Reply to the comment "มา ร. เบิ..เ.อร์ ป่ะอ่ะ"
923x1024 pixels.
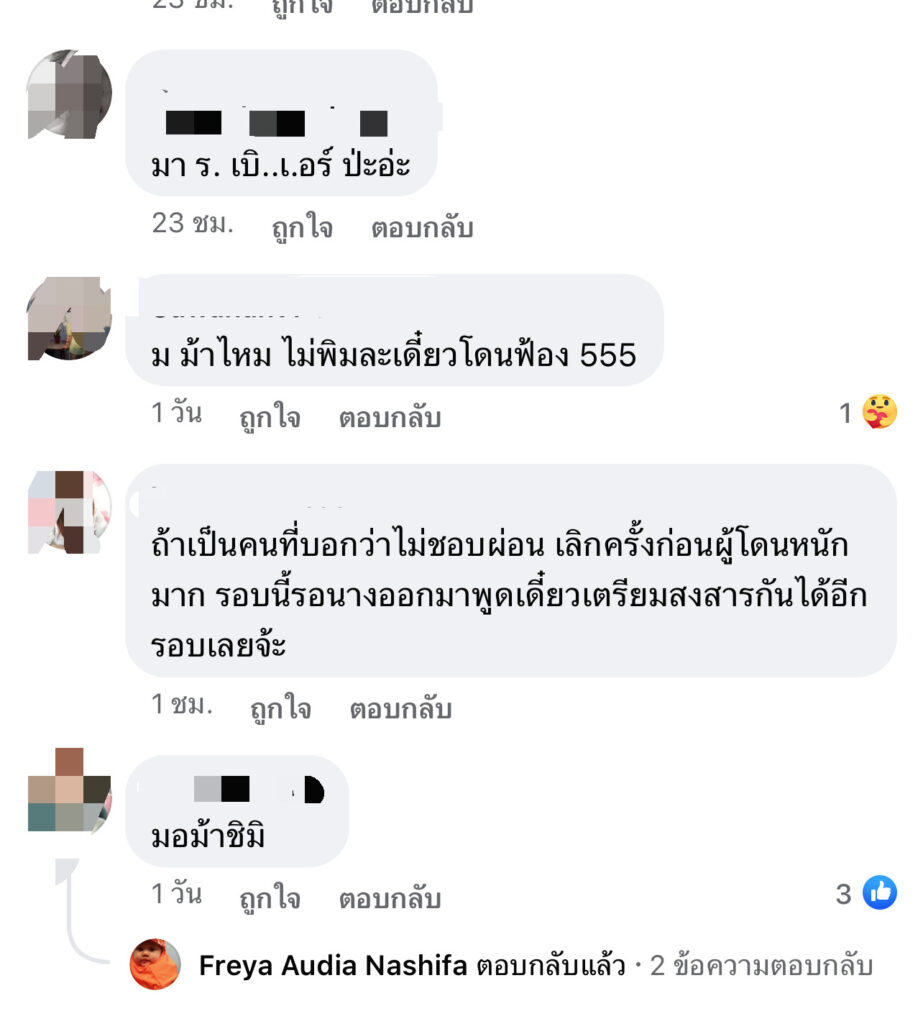tap(421, 228)
